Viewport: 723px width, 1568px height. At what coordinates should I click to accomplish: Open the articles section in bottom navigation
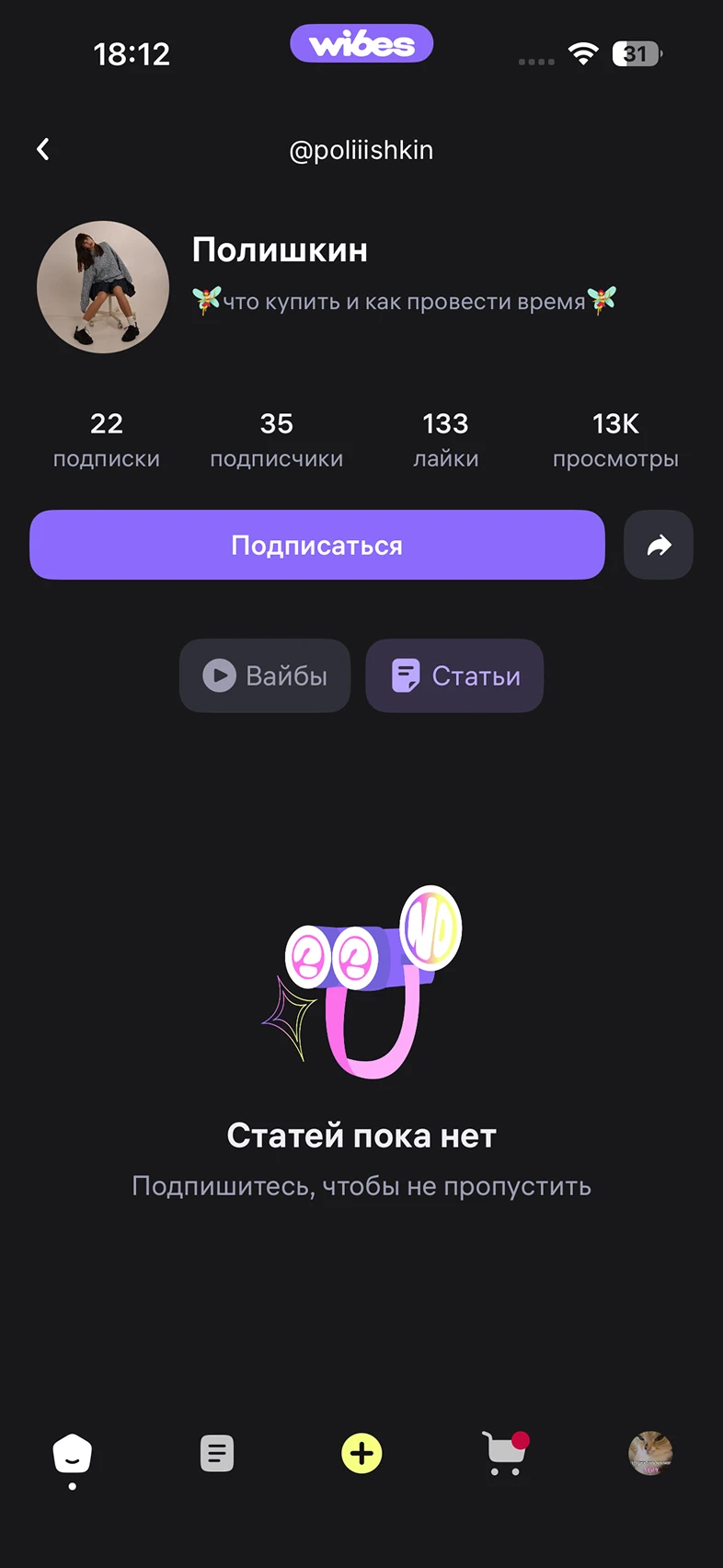[x=217, y=1454]
